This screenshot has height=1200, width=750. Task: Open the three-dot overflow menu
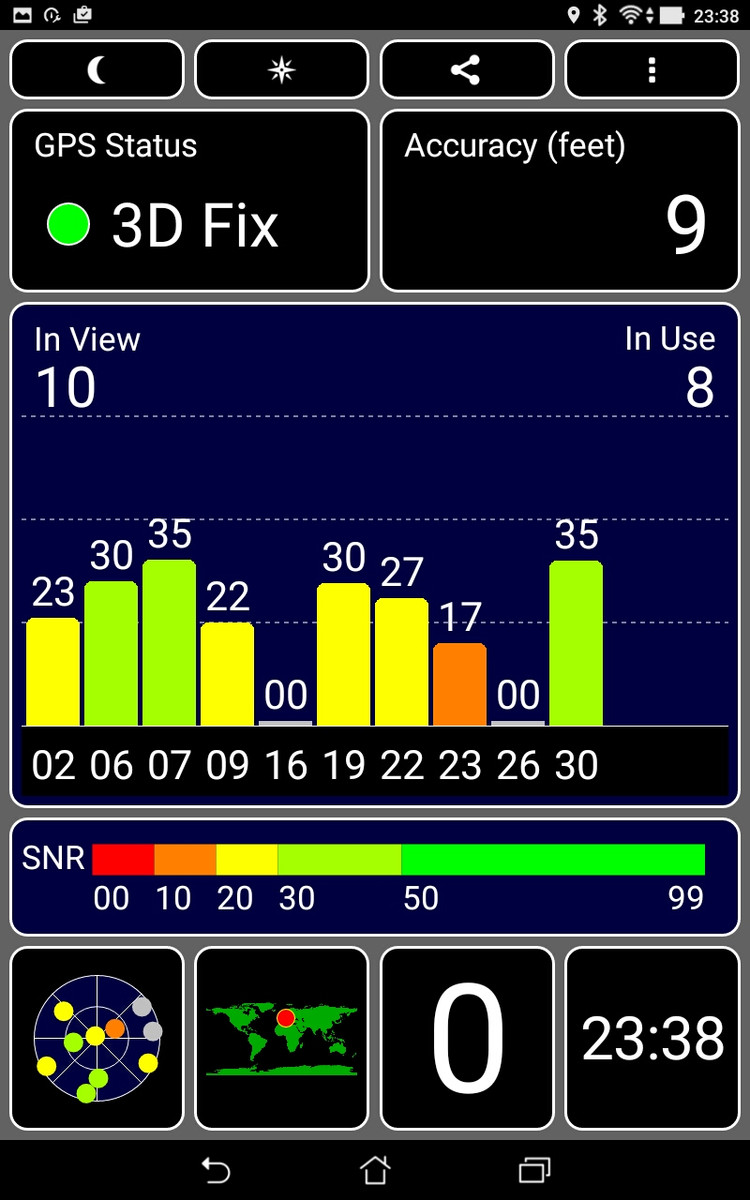click(652, 69)
